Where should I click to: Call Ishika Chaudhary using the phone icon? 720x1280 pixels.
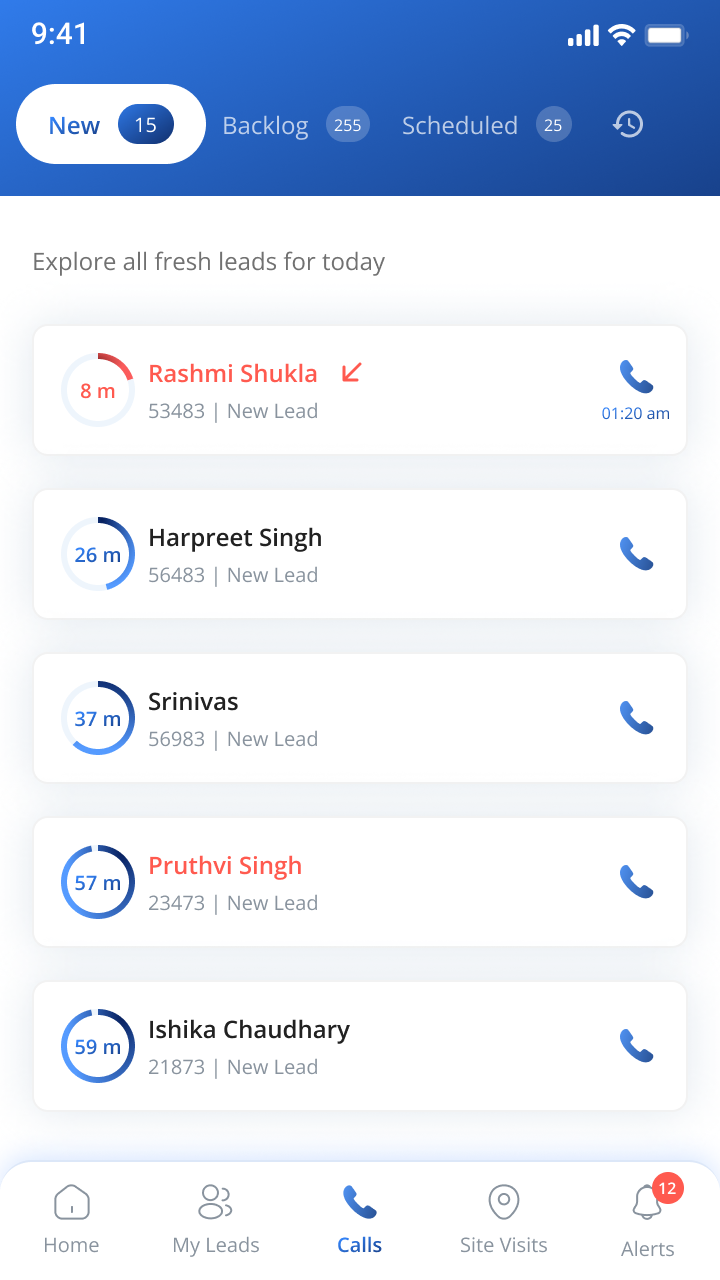(636, 1046)
